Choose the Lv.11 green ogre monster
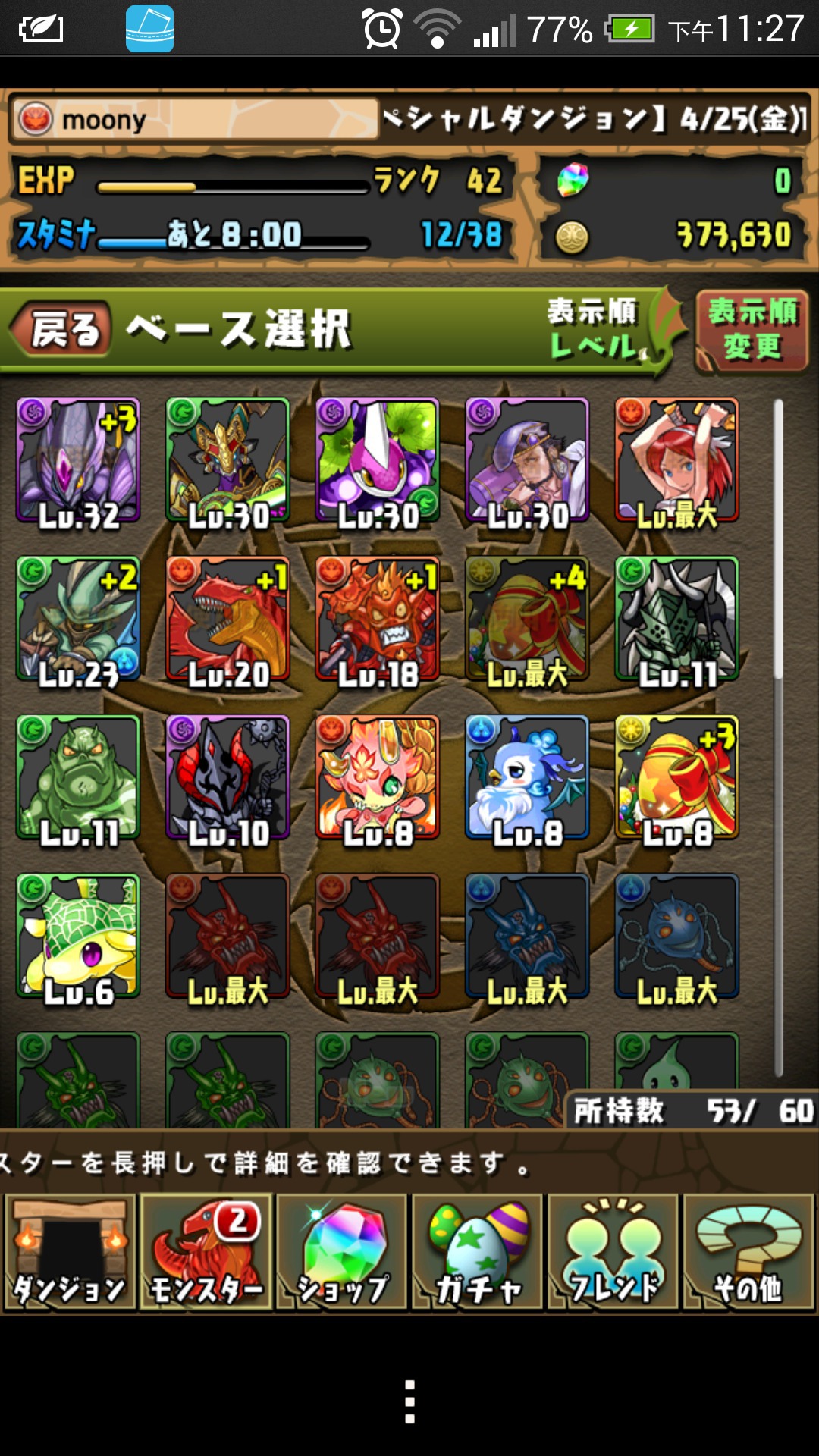 [78, 777]
